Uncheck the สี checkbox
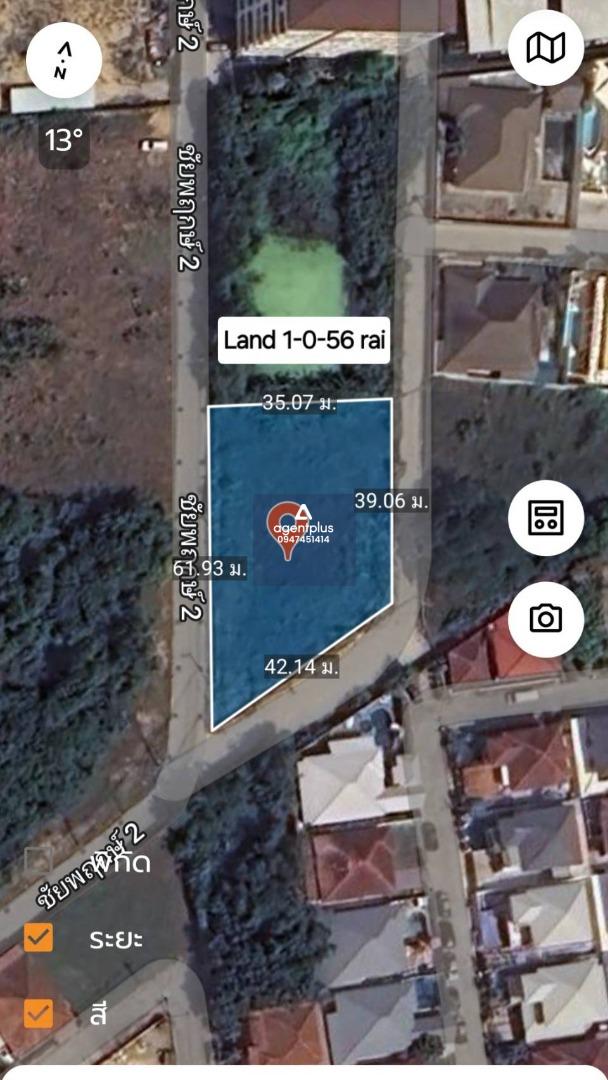 point(39,1013)
